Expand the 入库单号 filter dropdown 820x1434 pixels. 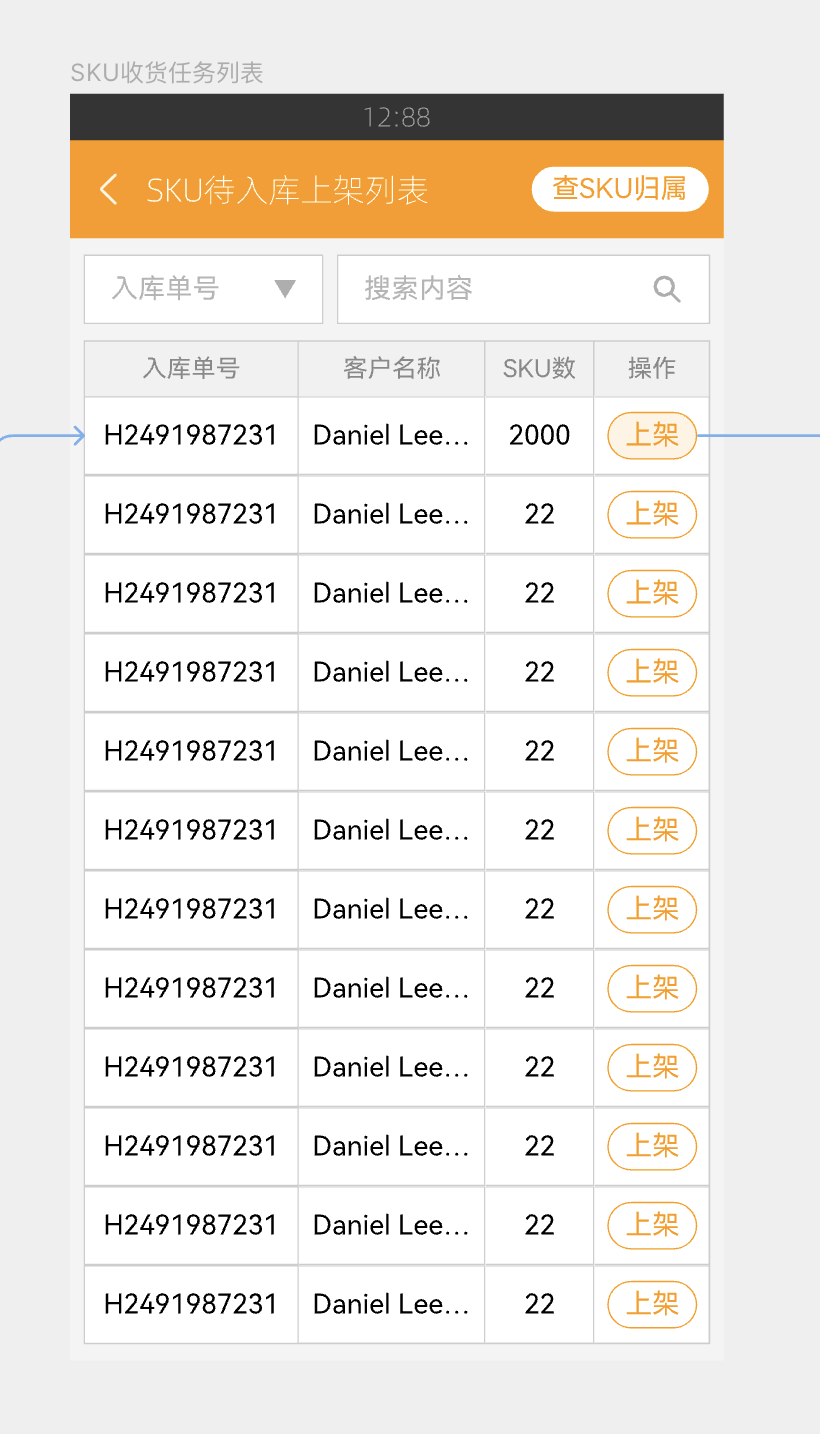pyautogui.click(x=203, y=289)
